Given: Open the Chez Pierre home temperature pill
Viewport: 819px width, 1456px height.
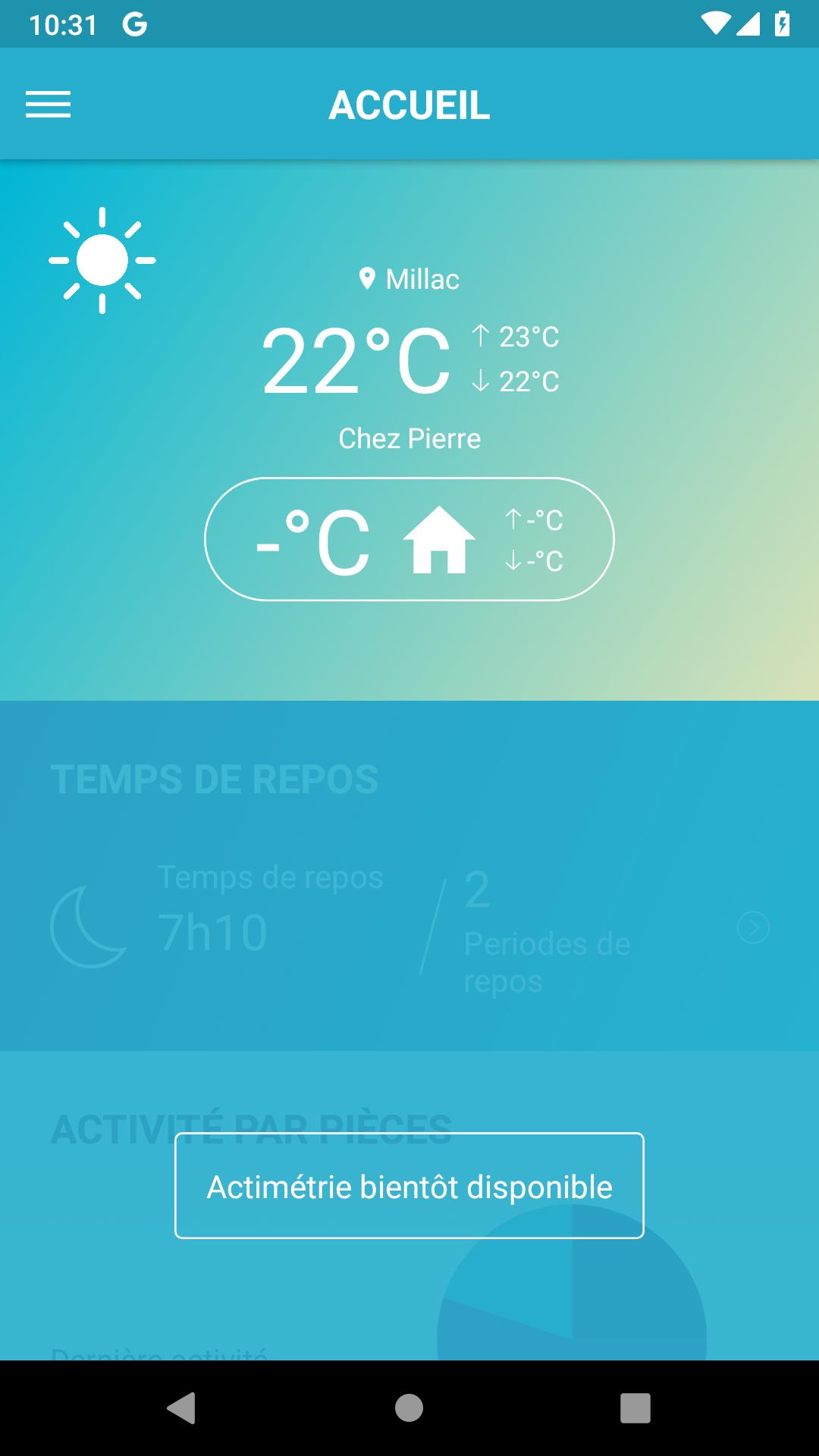Looking at the screenshot, I should pos(409,539).
